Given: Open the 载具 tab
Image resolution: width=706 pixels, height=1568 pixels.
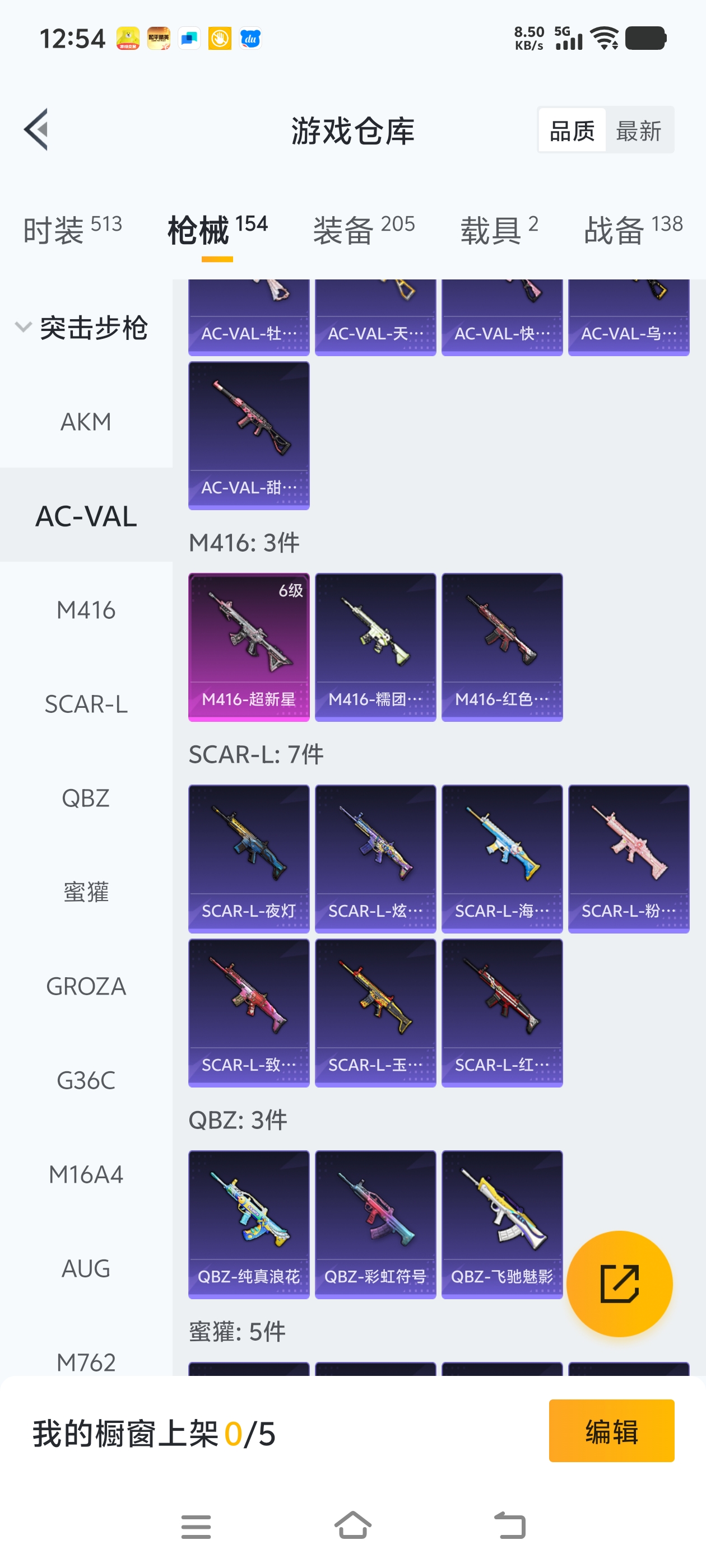Looking at the screenshot, I should point(499,230).
